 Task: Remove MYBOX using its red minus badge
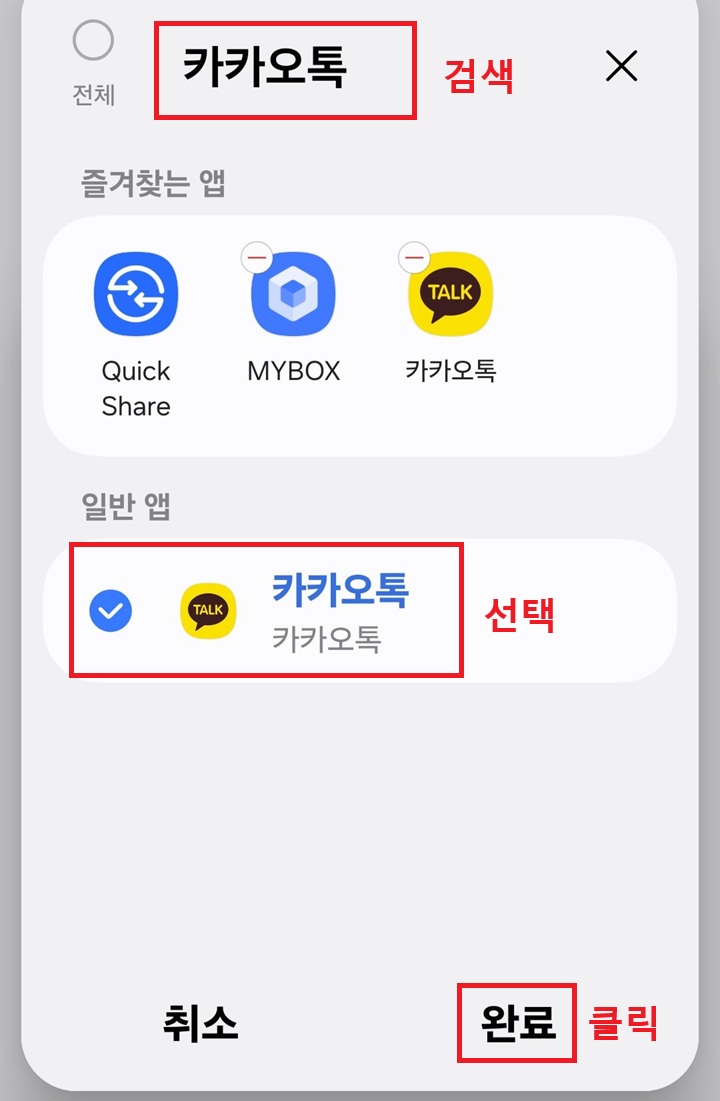tap(258, 257)
